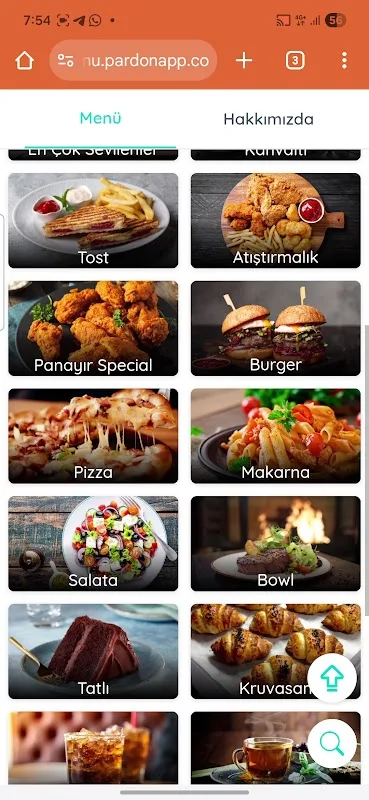The height and width of the screenshot is (800, 369).
Task: Open the Tatlı dessert category
Action: [x=93, y=652]
